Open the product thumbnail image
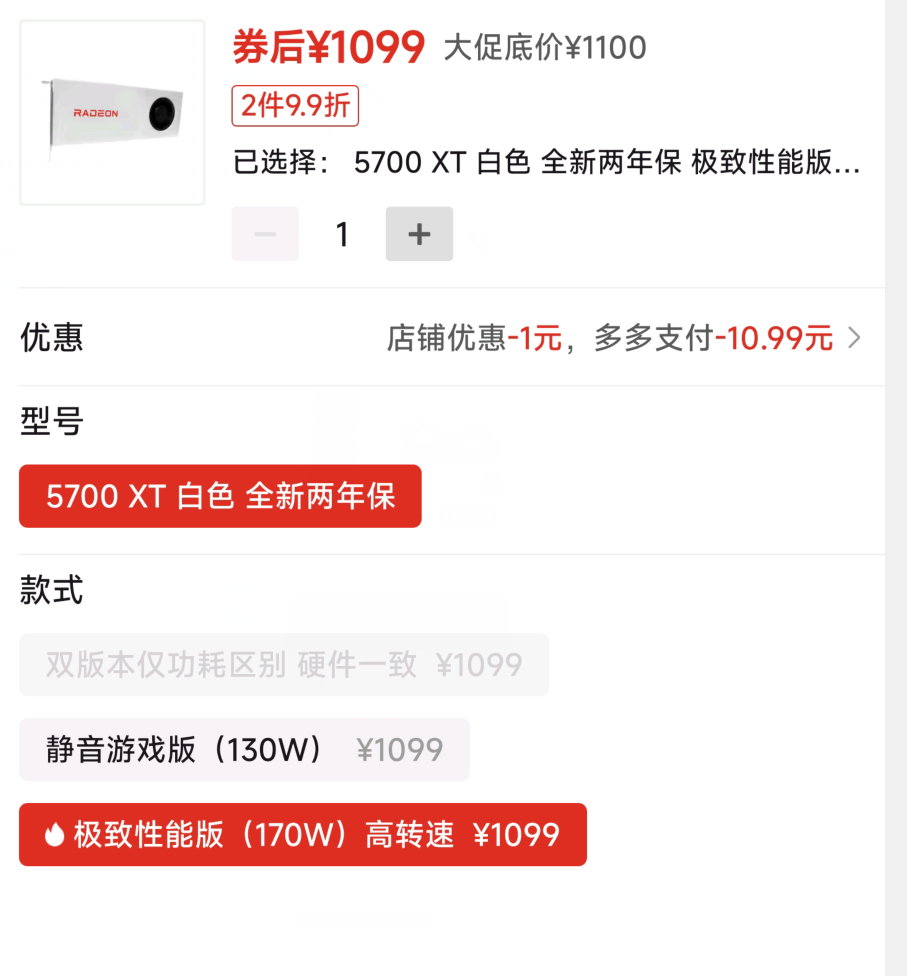The image size is (907, 976). (112, 113)
